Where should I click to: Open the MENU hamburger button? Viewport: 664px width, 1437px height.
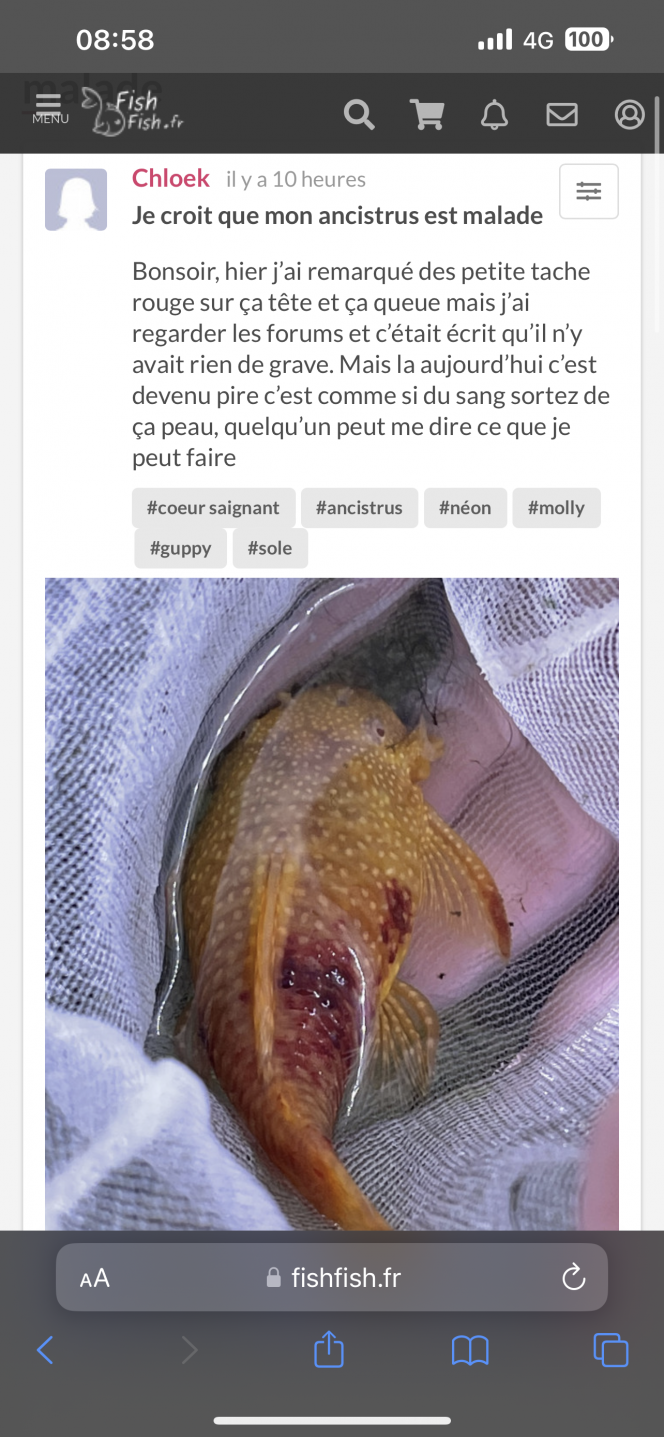click(x=50, y=108)
